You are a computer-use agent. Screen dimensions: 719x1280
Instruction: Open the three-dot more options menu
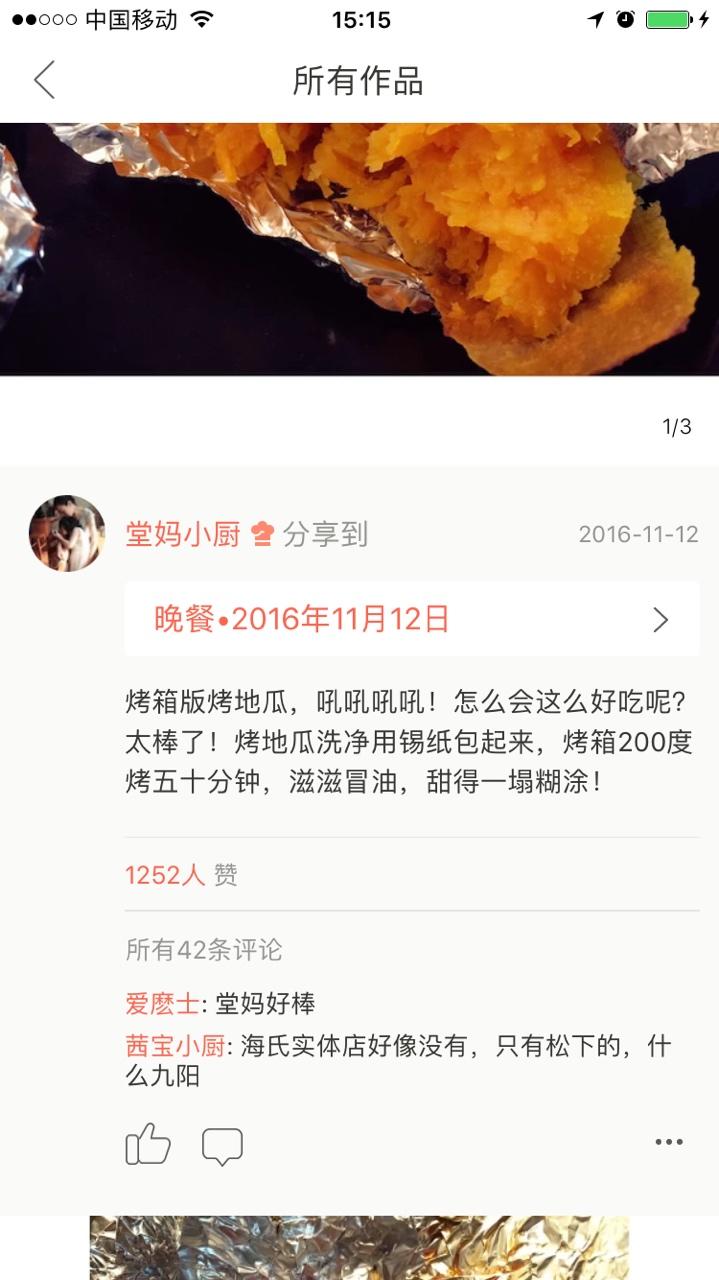[x=668, y=1142]
